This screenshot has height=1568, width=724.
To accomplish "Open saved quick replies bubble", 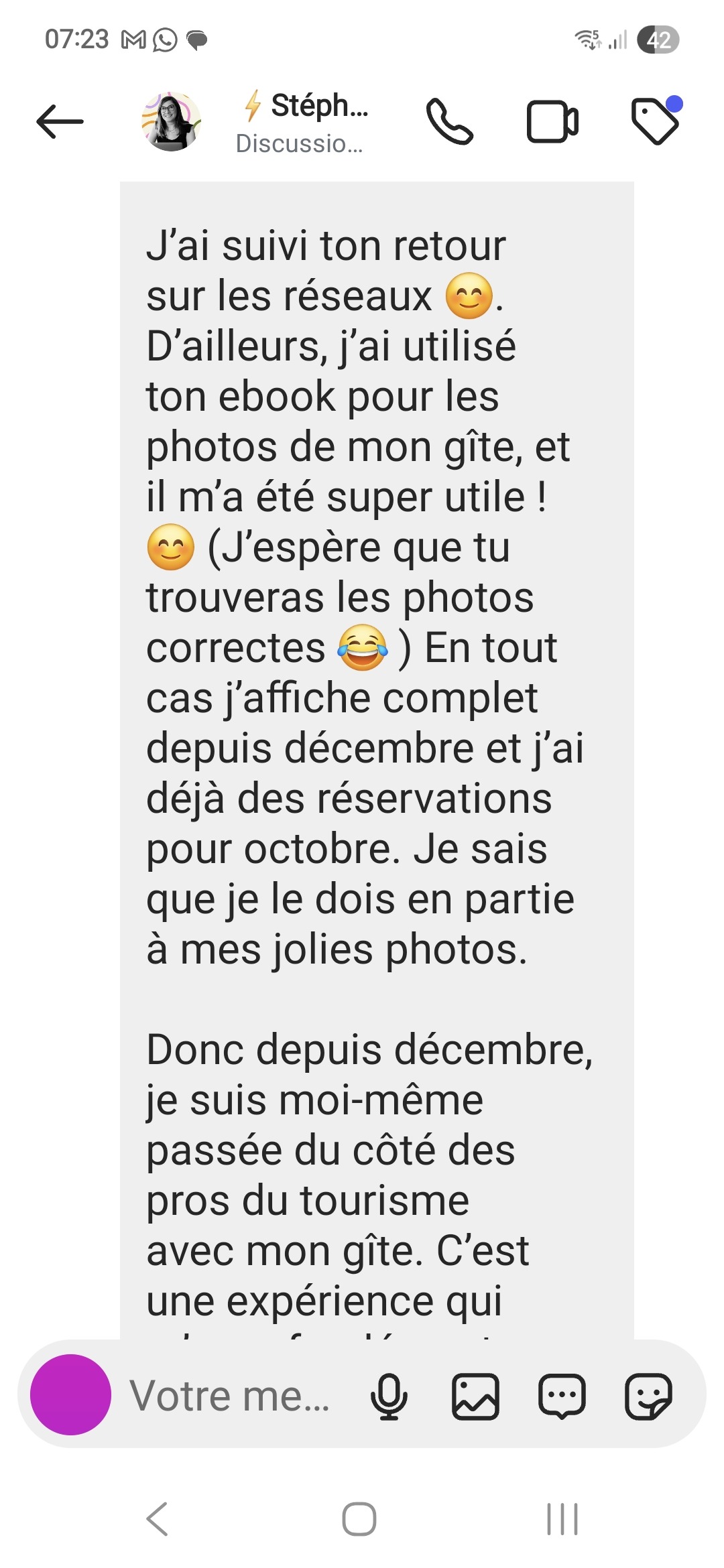I will pyautogui.click(x=562, y=1396).
